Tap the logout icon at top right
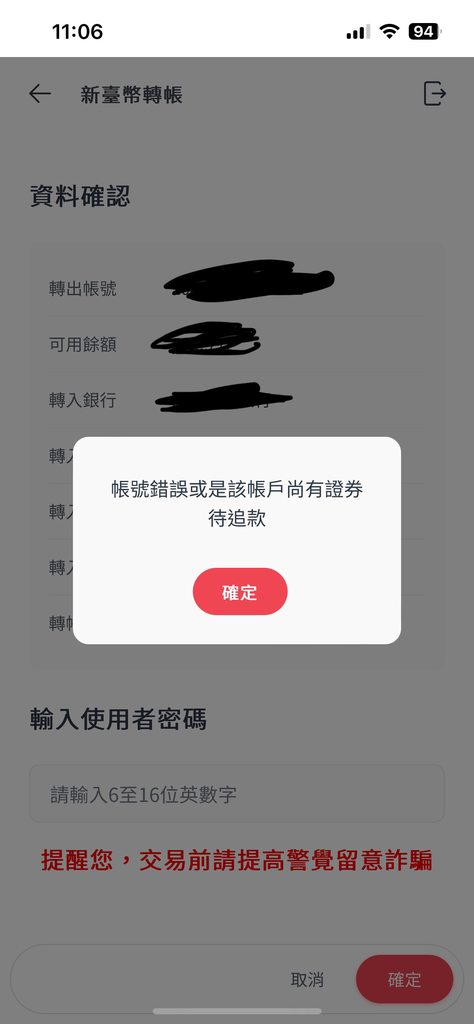This screenshot has height=1024, width=474. tap(434, 93)
